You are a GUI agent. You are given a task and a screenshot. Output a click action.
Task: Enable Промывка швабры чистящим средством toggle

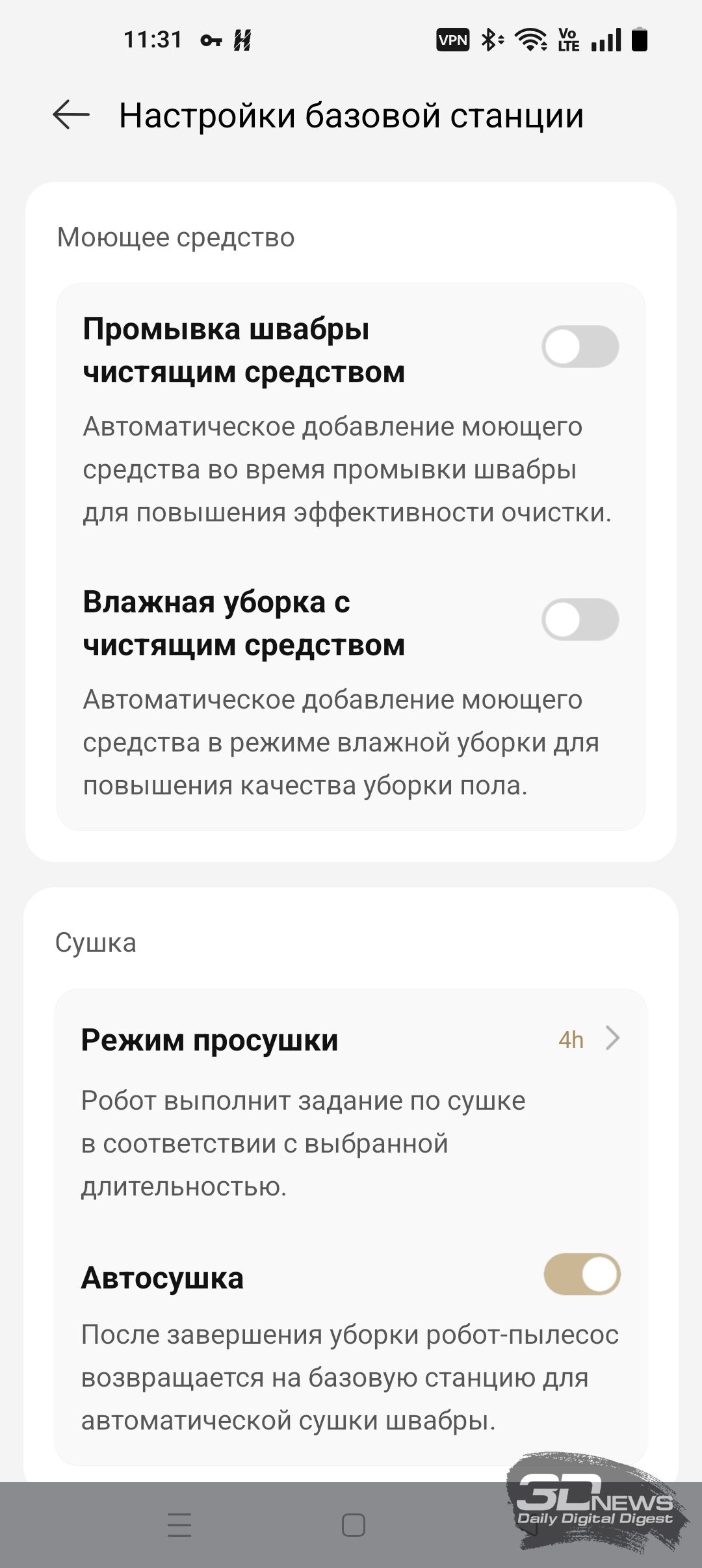pyautogui.click(x=580, y=346)
